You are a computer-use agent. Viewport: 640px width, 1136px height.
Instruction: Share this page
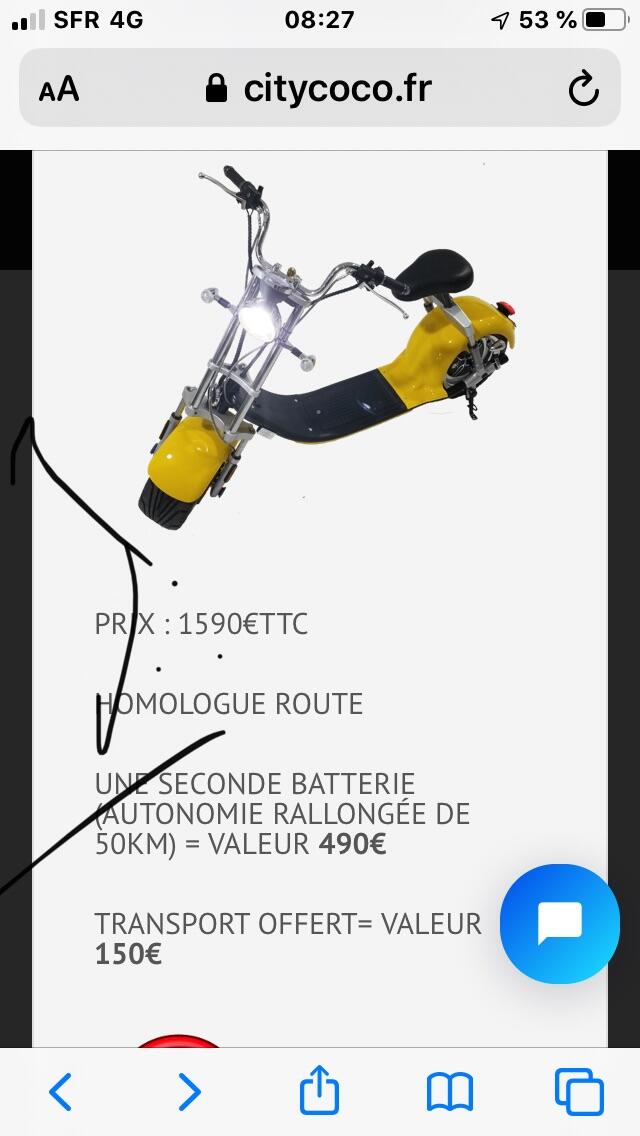tap(320, 1089)
